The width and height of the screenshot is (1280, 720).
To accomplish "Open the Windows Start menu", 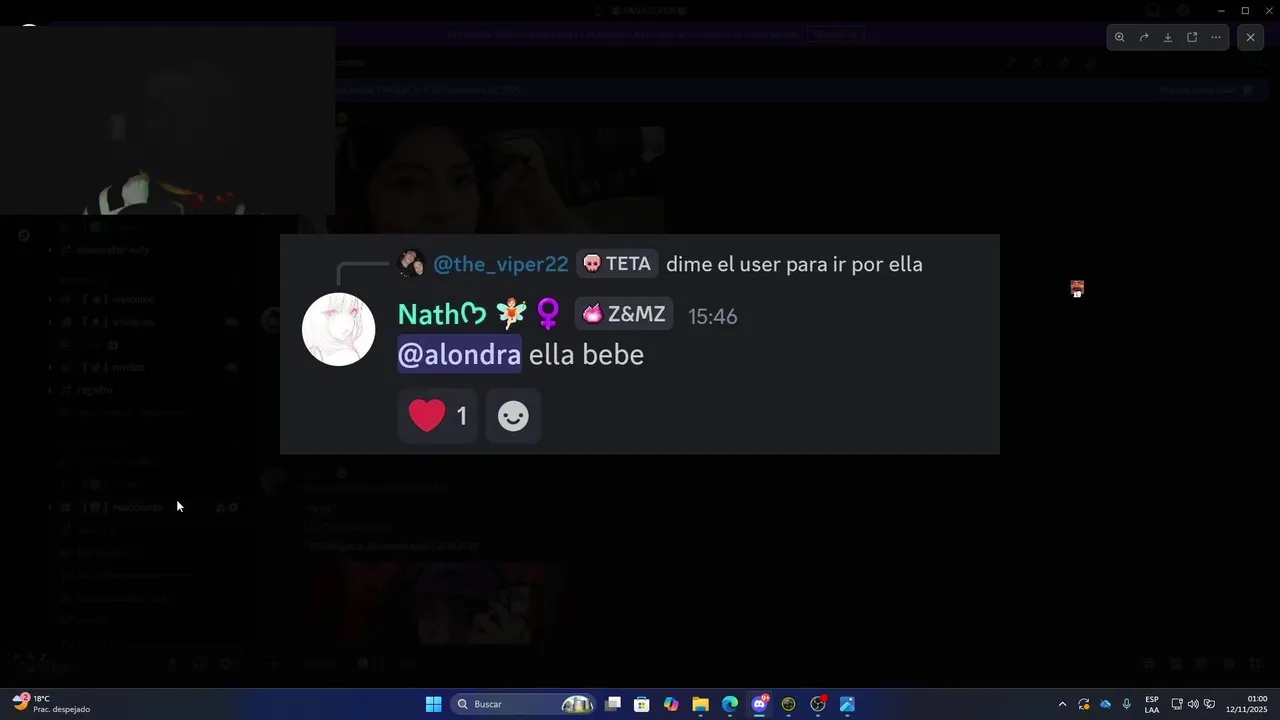I will click(x=433, y=704).
